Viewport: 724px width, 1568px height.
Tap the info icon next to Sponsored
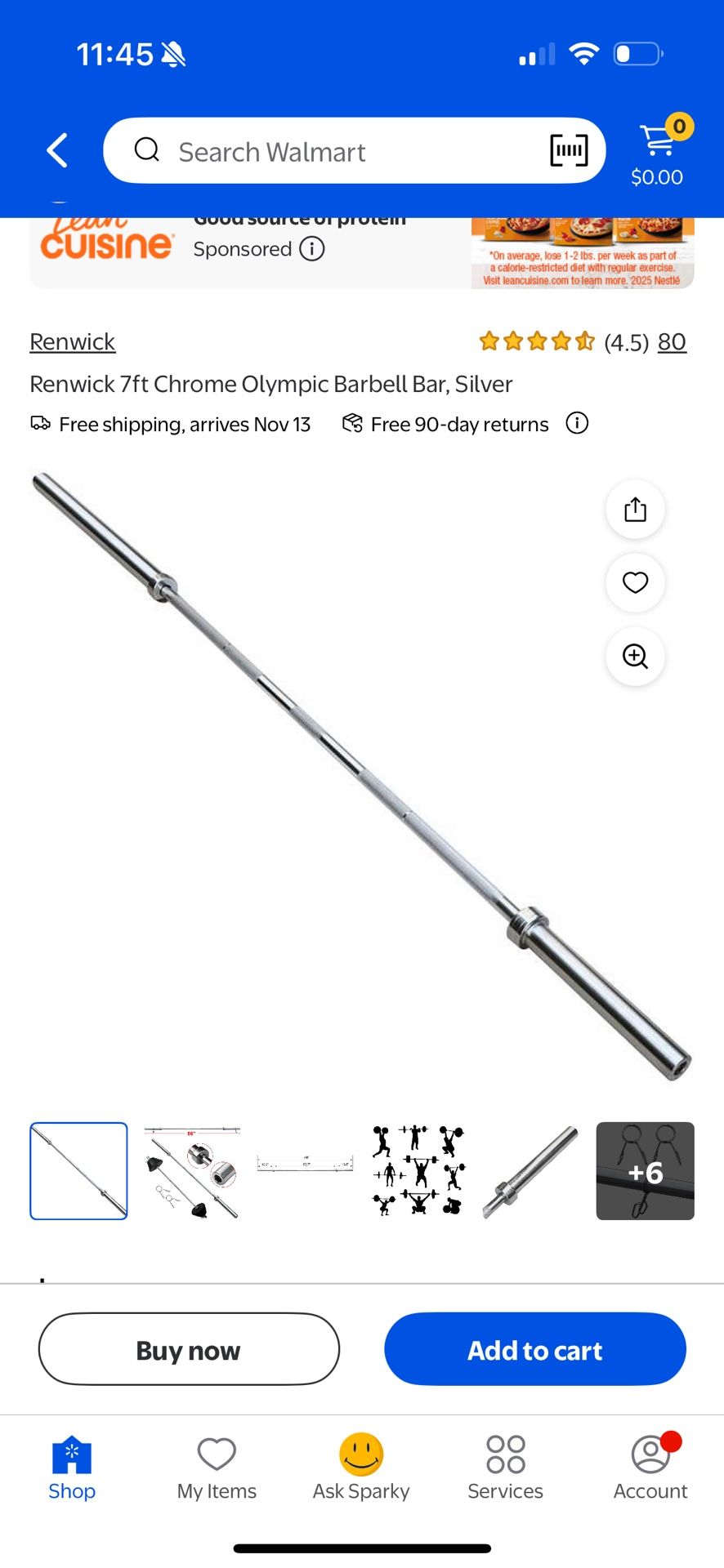(312, 249)
